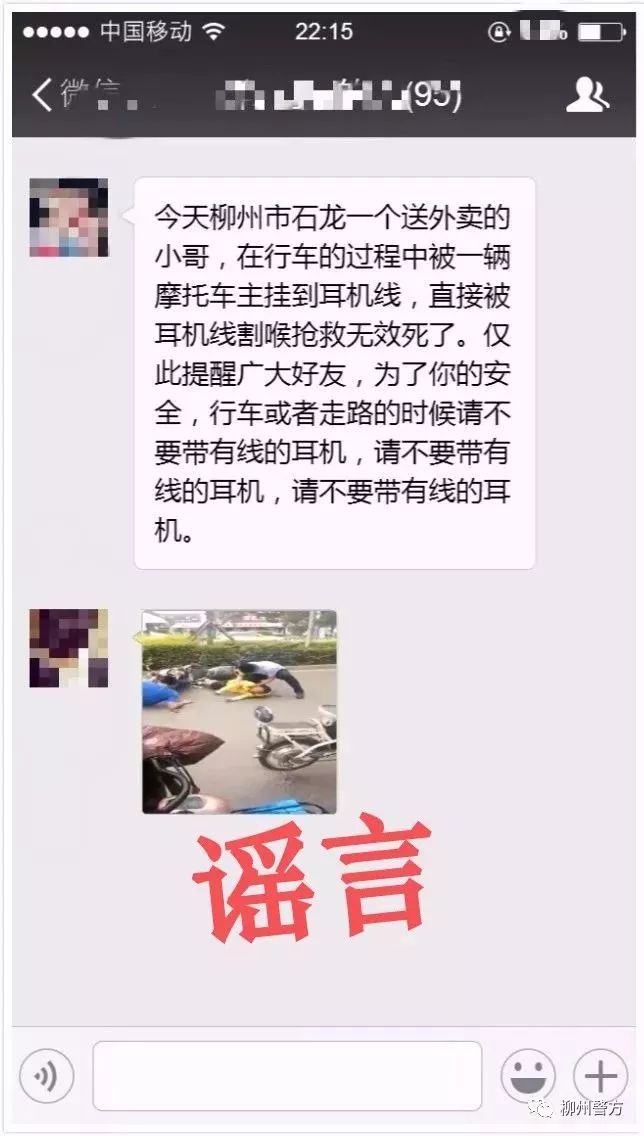Open profile of the photo sender
The image size is (644, 1136).
(69, 648)
